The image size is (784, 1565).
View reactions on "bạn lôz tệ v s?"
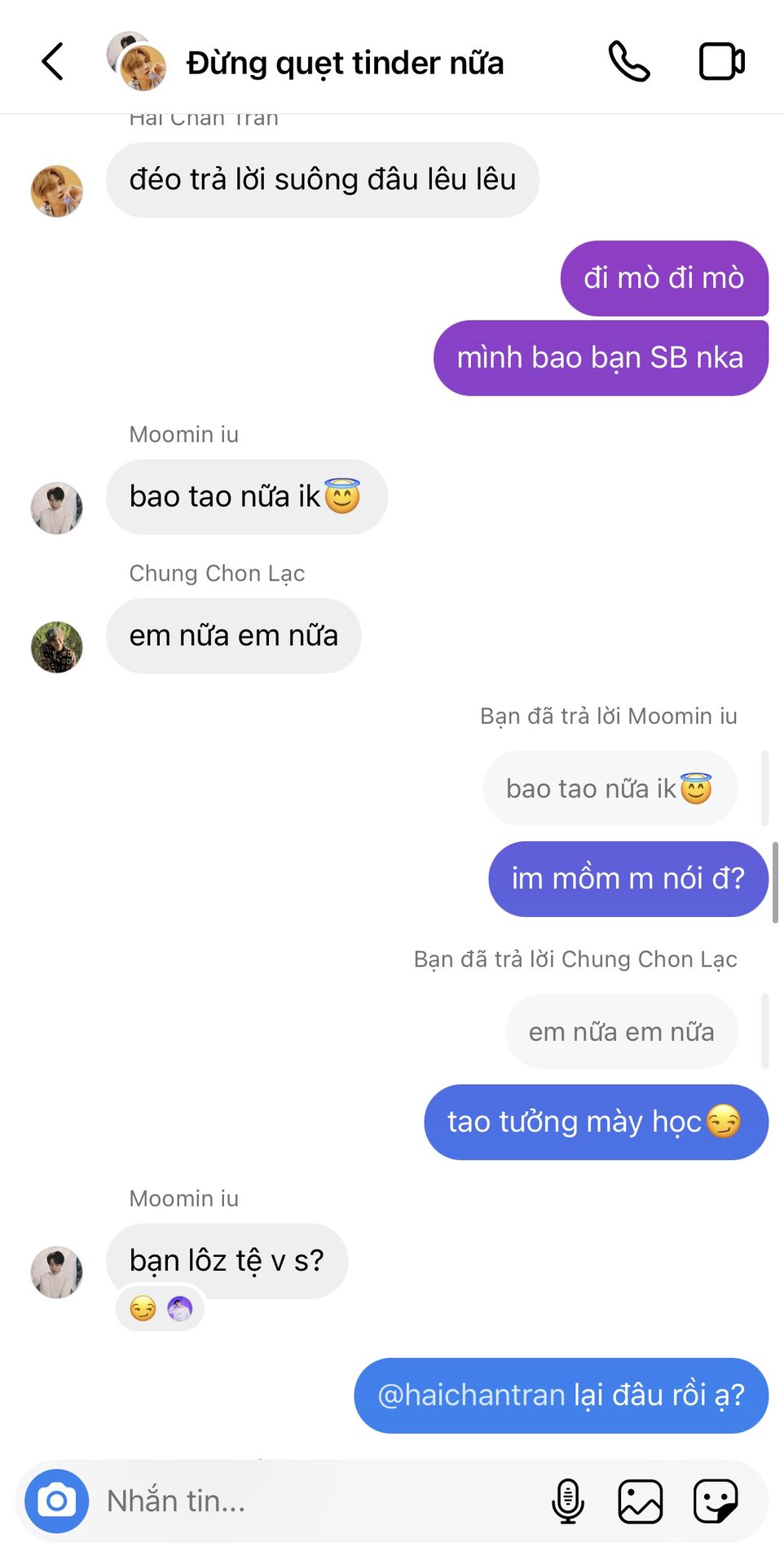tap(161, 1309)
